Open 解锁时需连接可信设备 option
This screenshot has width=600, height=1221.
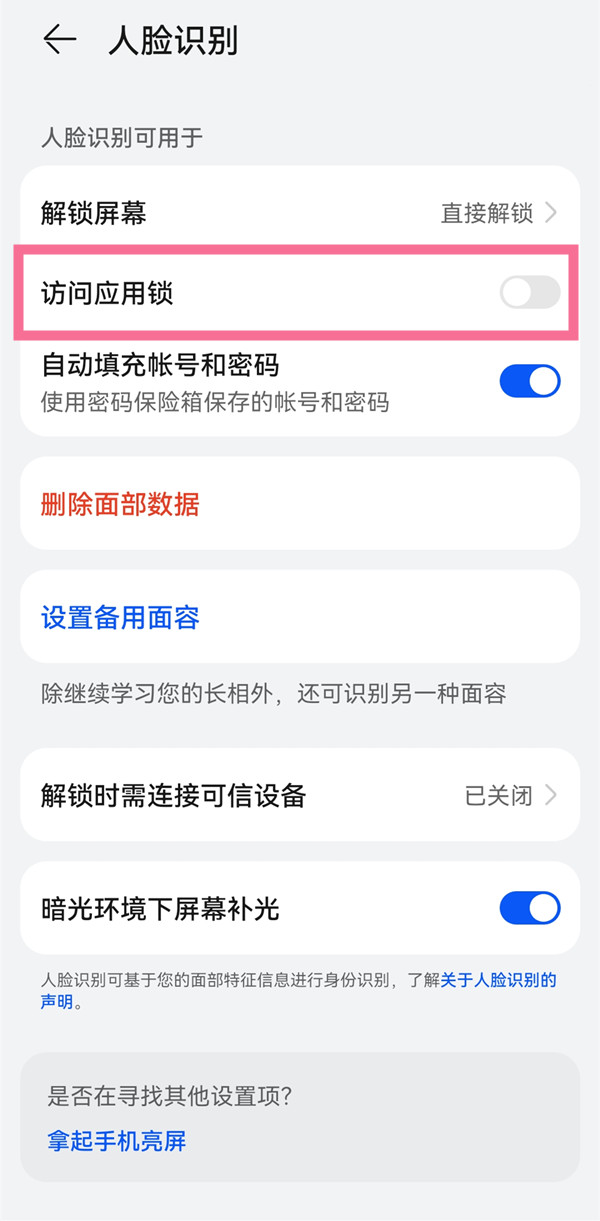pos(300,796)
